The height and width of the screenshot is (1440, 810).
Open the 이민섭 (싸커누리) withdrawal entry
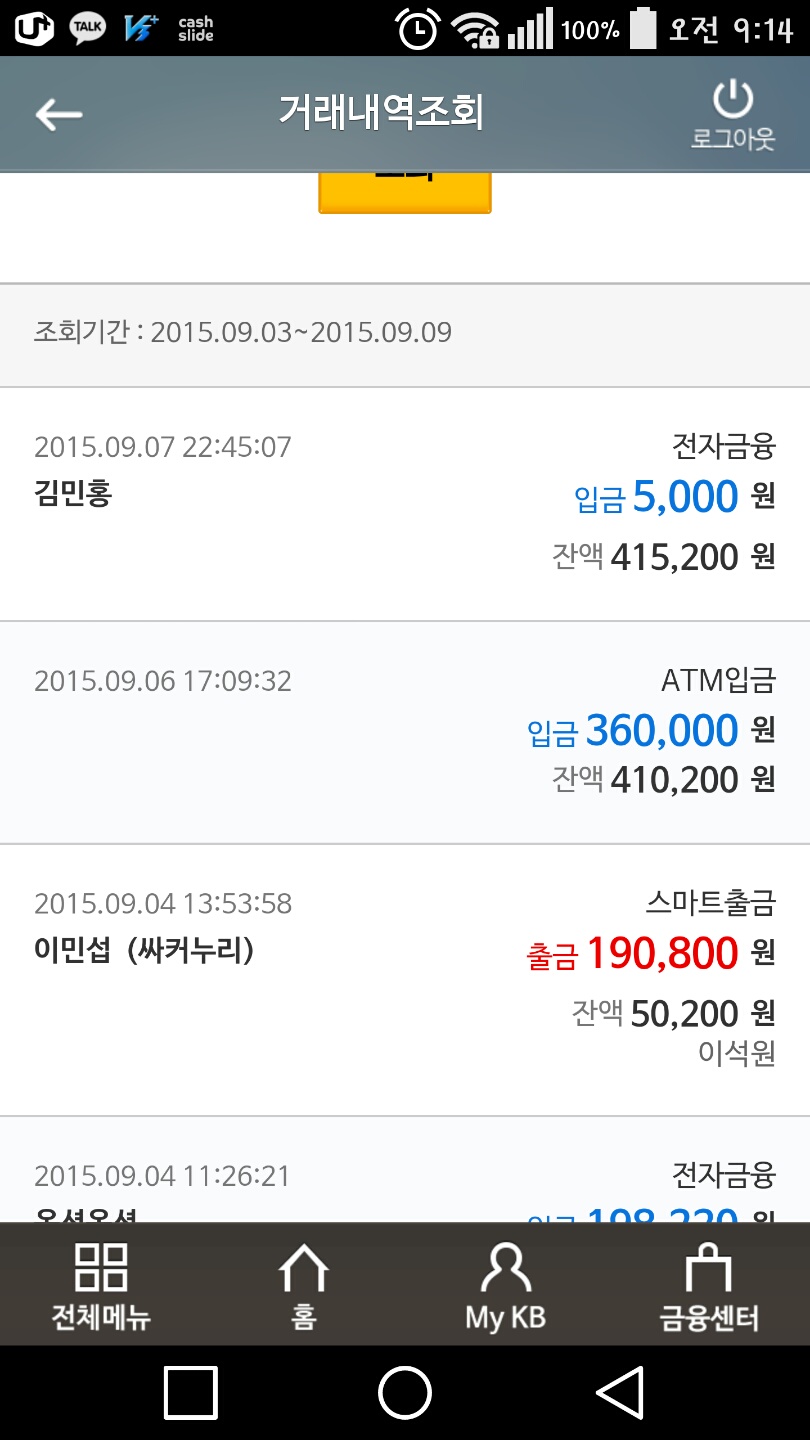[x=404, y=980]
